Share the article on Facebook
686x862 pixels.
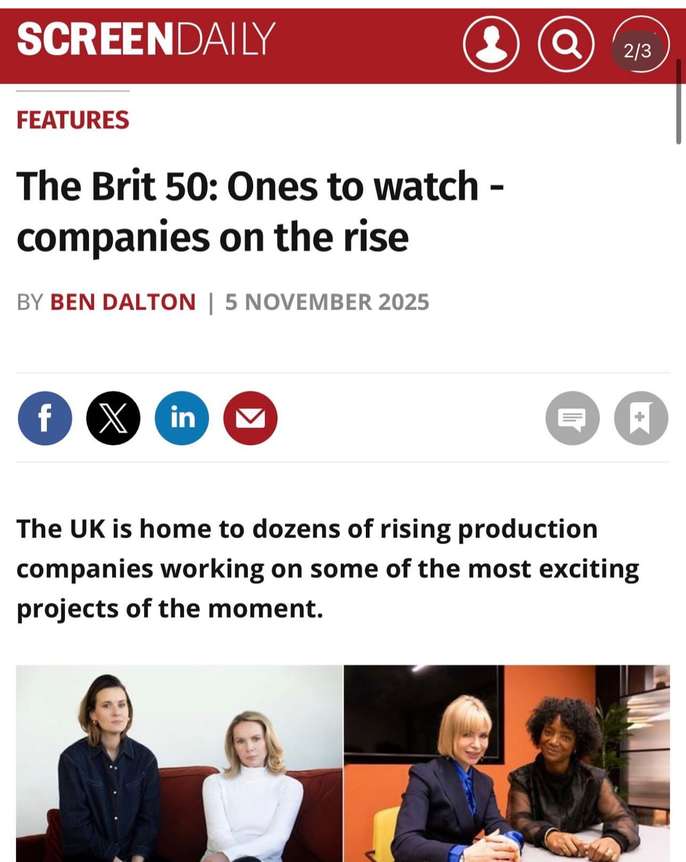[45, 418]
